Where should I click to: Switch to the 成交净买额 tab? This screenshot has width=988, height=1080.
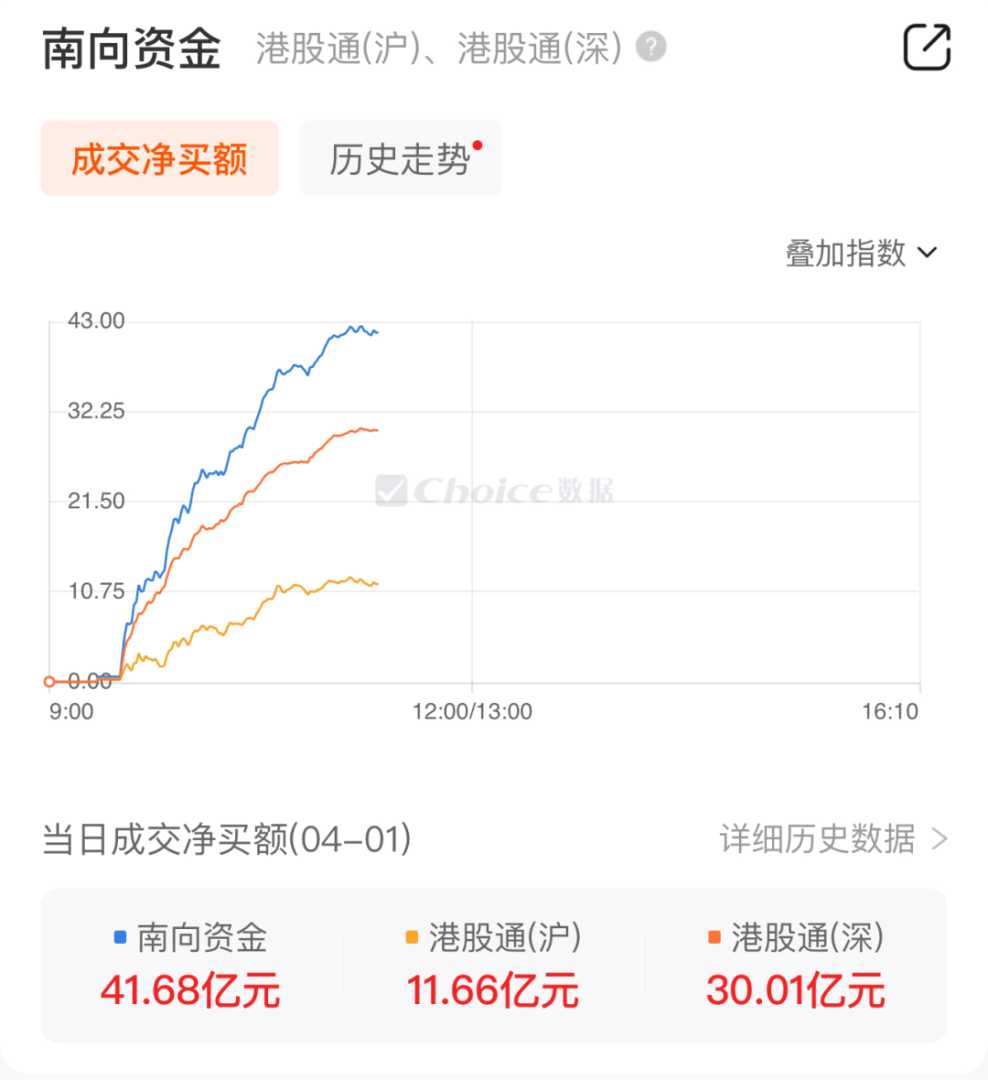pyautogui.click(x=159, y=159)
